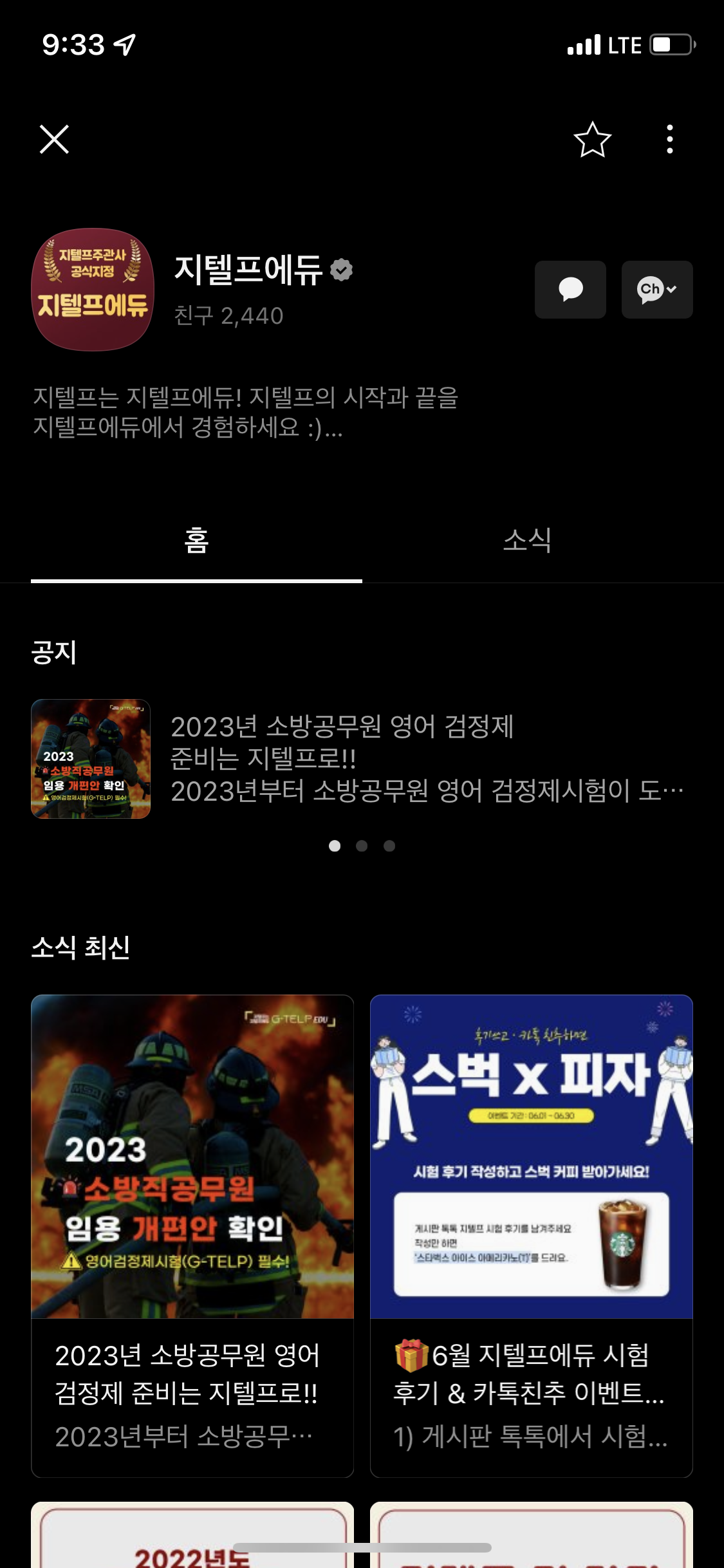
Task: Add 지텔프에듀 to favorites with star
Action: tap(592, 139)
